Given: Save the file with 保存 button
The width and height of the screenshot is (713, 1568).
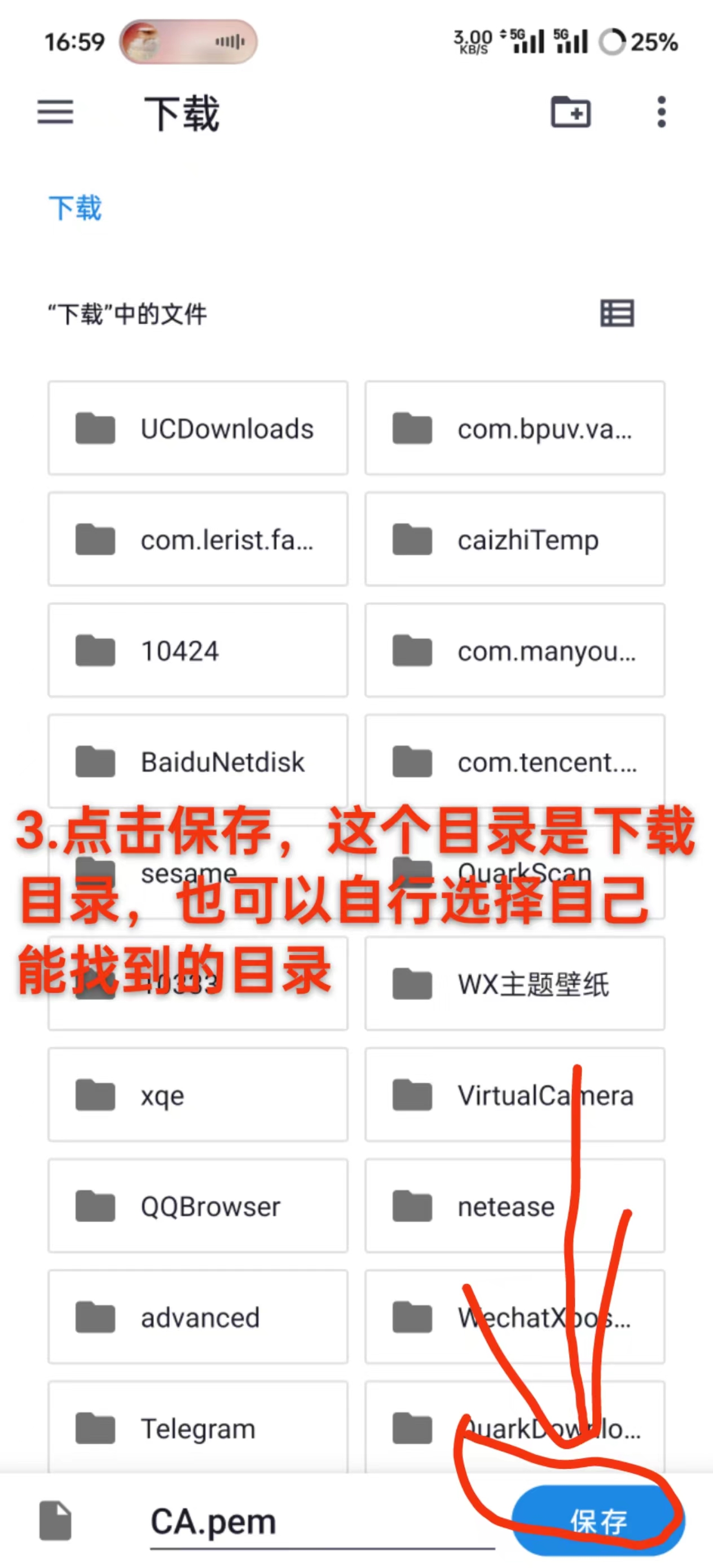Looking at the screenshot, I should [x=598, y=1521].
